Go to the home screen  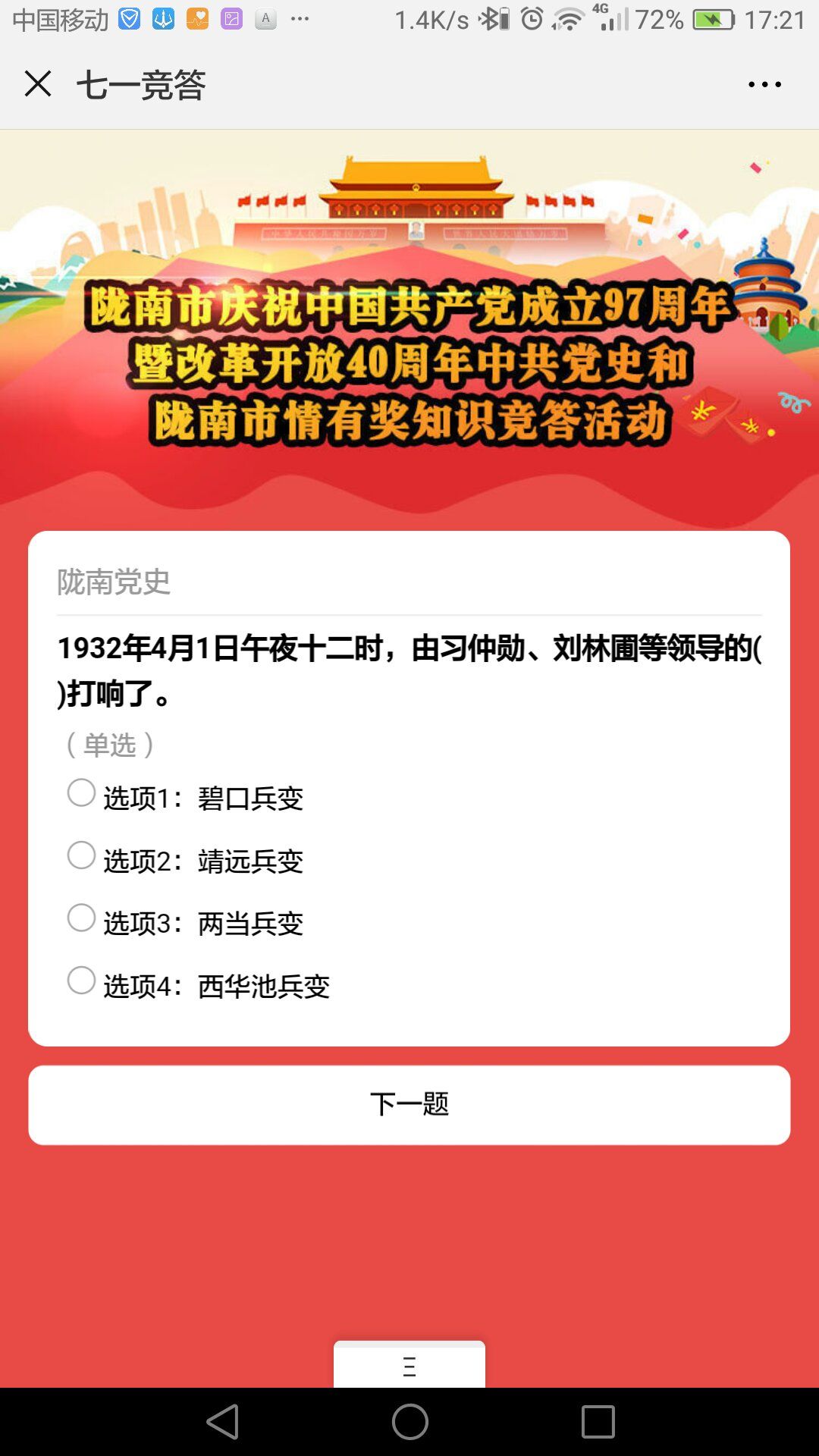click(x=409, y=1422)
